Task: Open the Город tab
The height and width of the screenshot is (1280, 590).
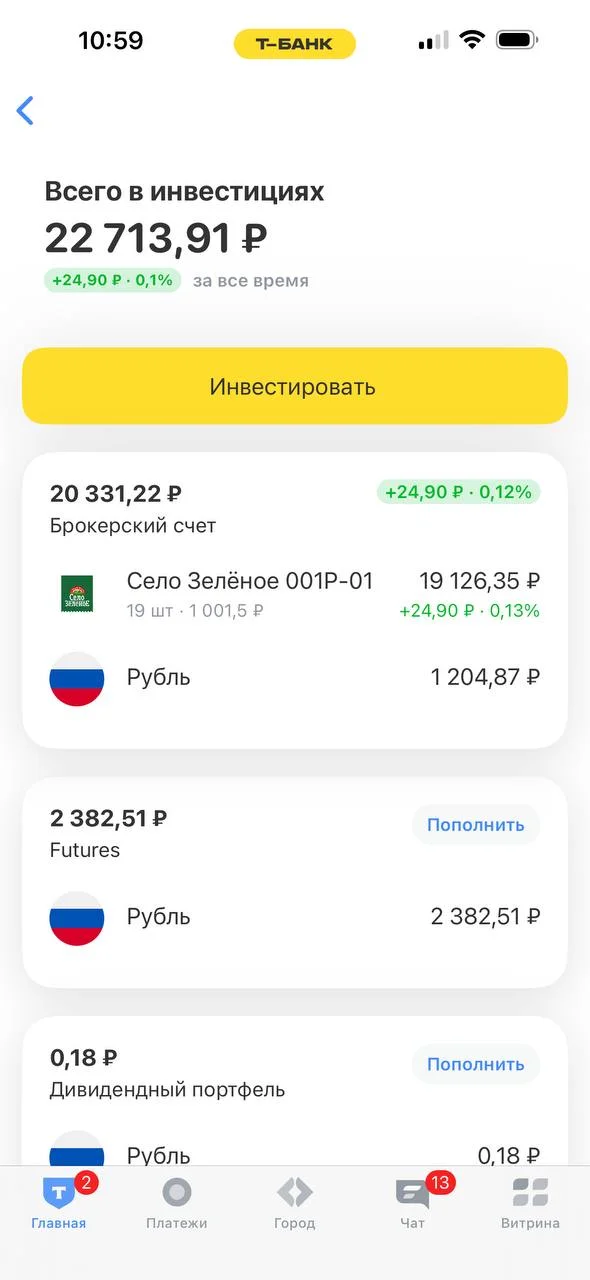Action: (295, 1203)
